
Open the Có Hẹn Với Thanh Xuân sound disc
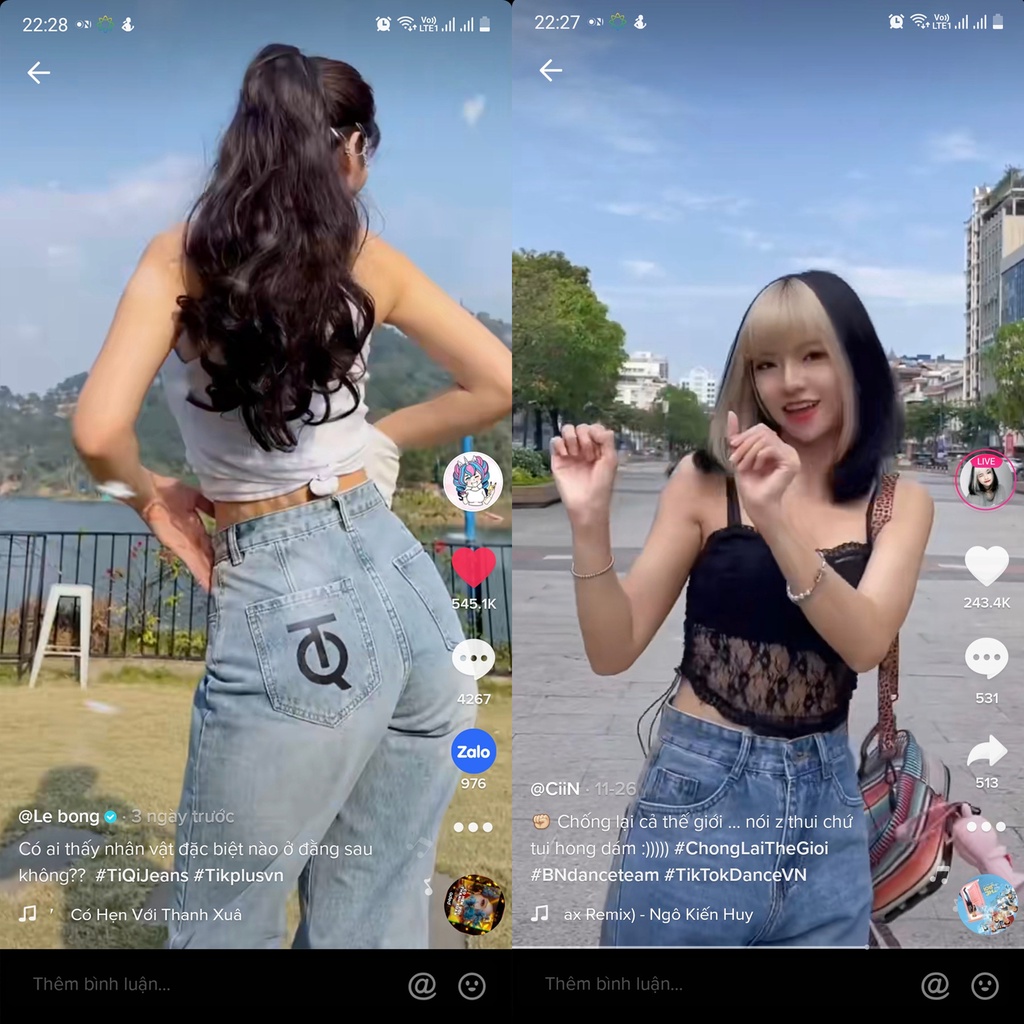(x=474, y=904)
